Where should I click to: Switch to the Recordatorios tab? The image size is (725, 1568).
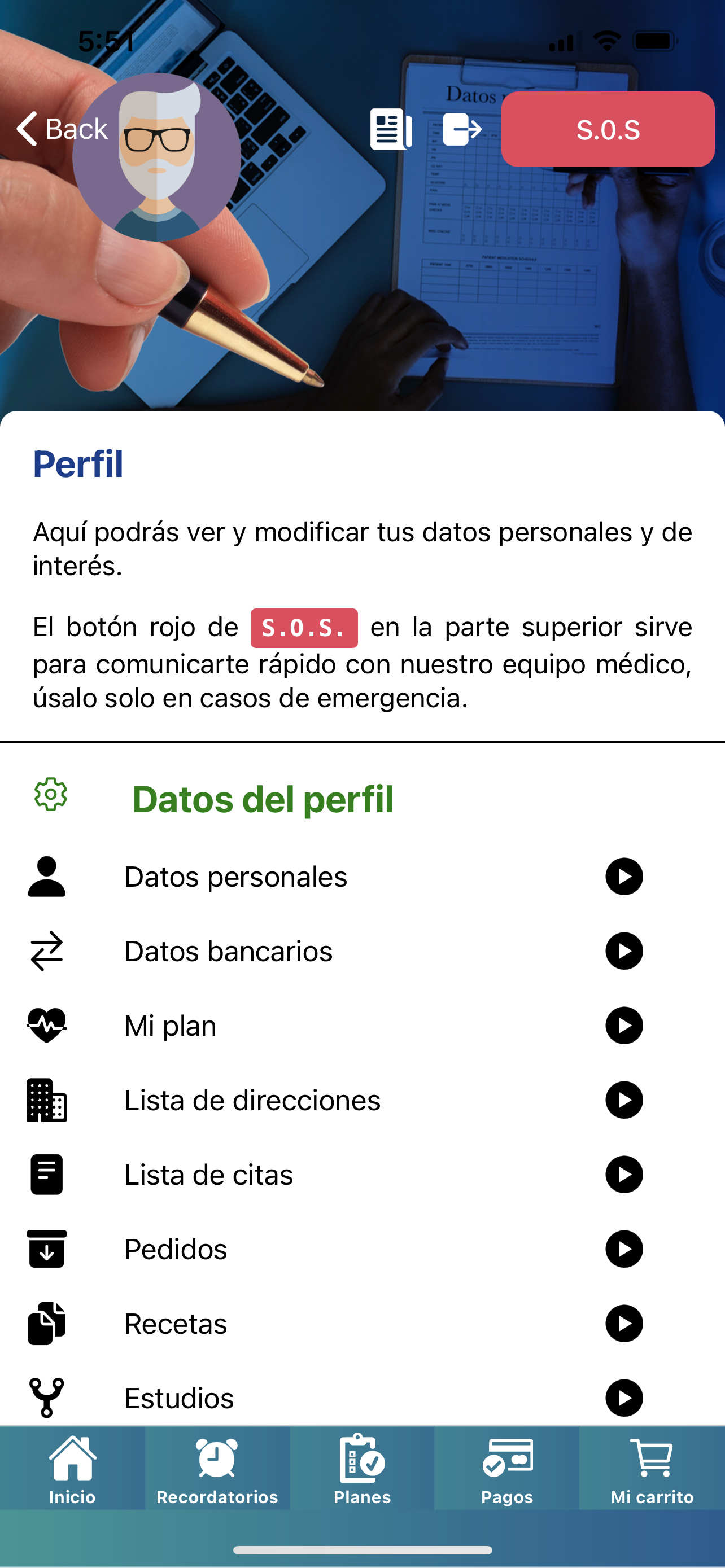[217, 1468]
